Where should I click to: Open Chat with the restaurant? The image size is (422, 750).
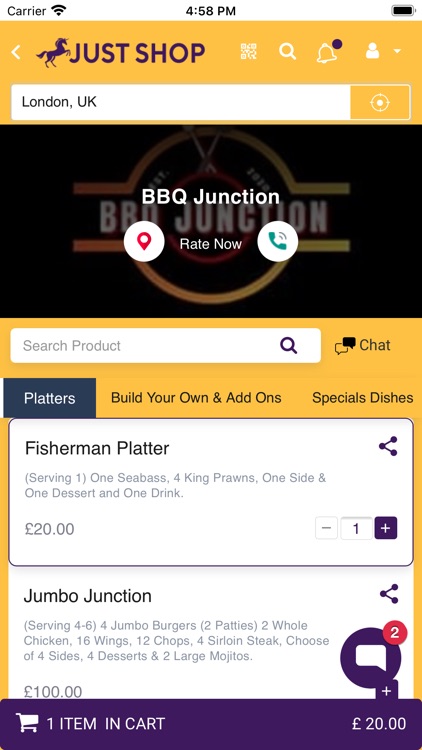(363, 345)
